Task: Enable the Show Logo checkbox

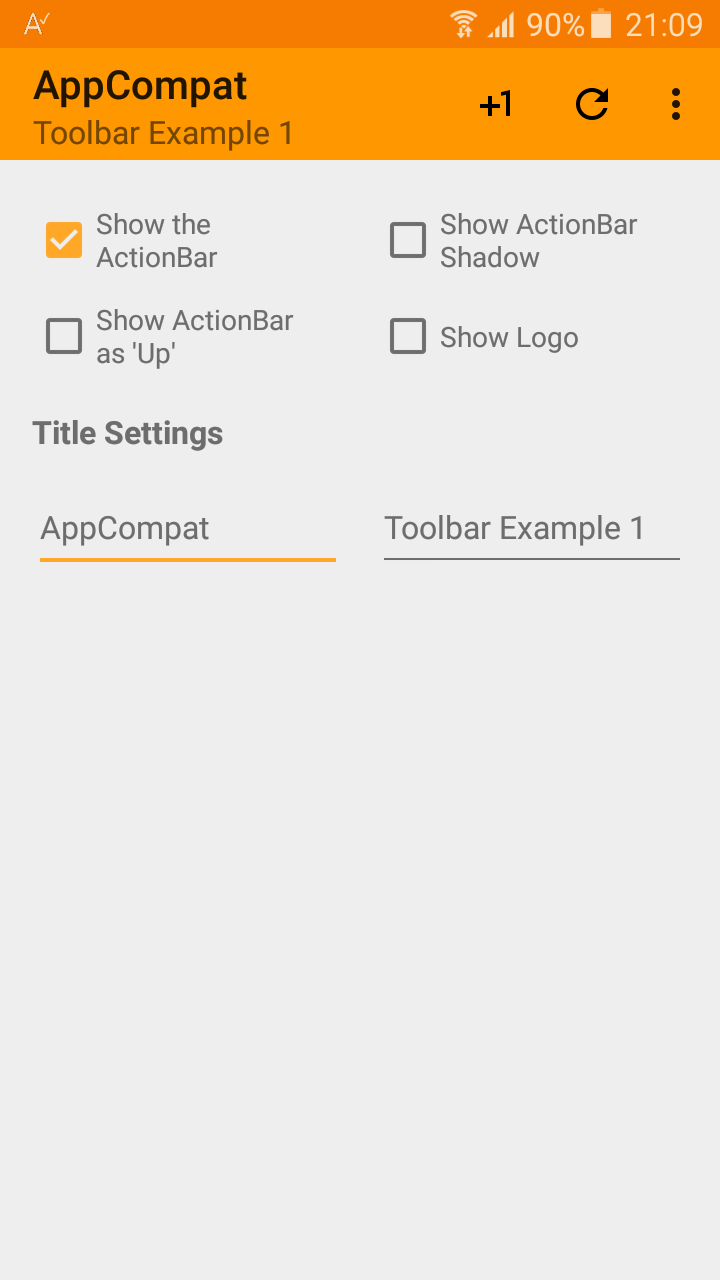Action: click(x=408, y=337)
